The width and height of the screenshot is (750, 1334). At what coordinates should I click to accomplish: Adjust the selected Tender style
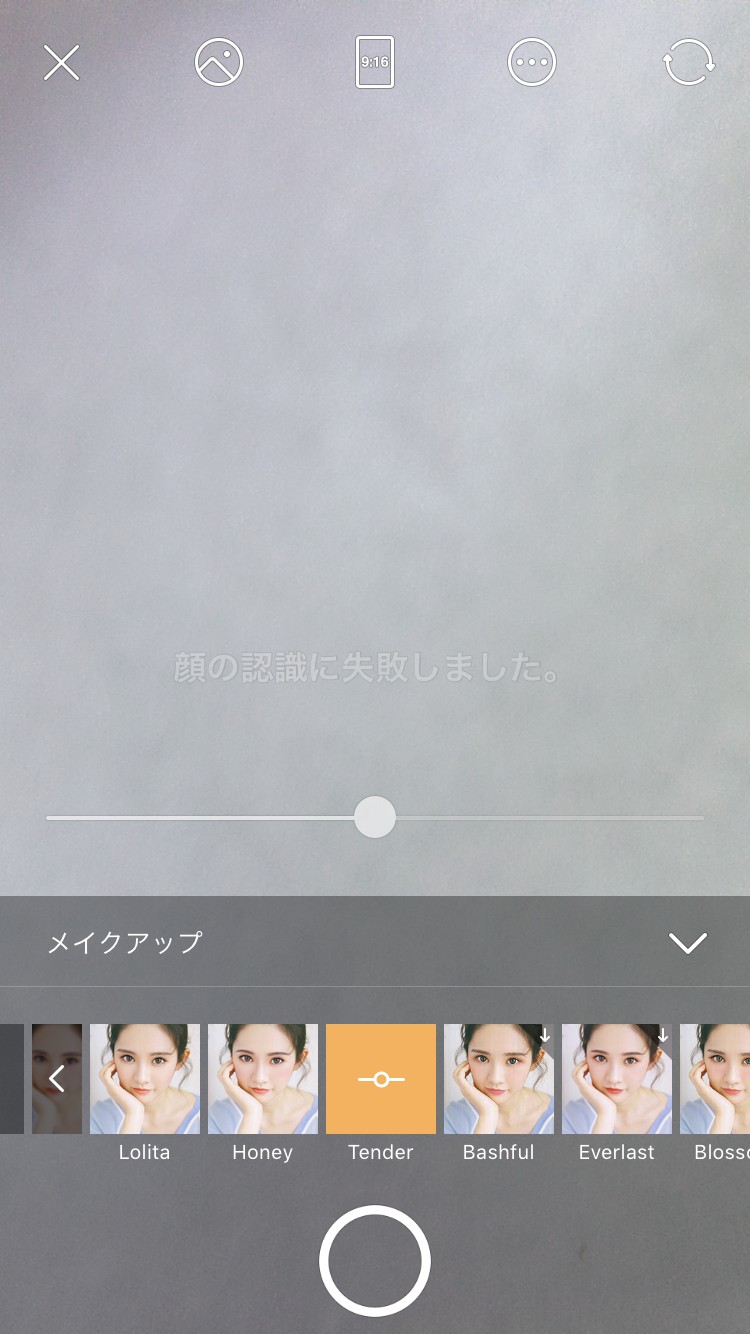tap(381, 1078)
